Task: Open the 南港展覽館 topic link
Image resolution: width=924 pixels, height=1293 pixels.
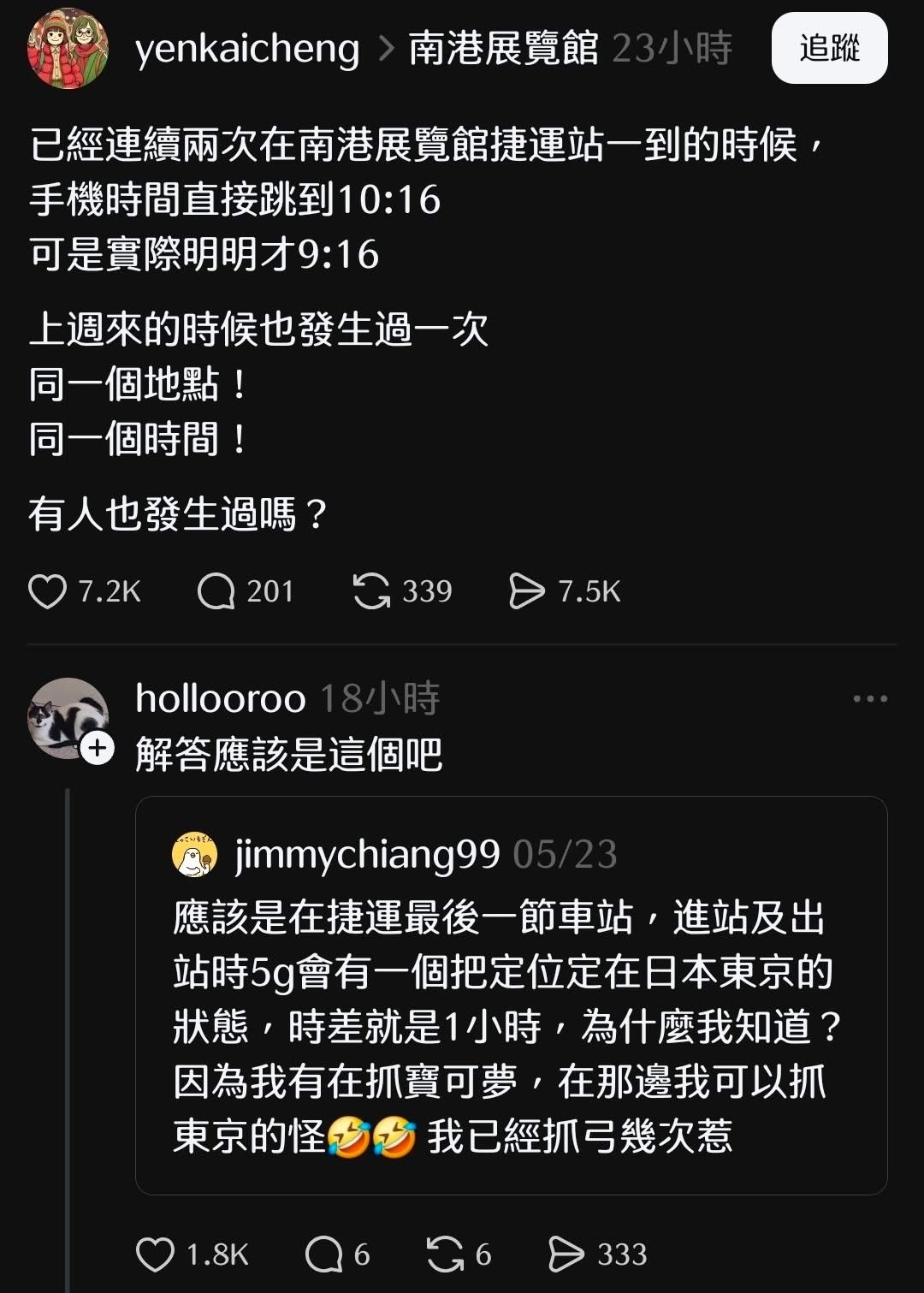Action: (x=503, y=49)
